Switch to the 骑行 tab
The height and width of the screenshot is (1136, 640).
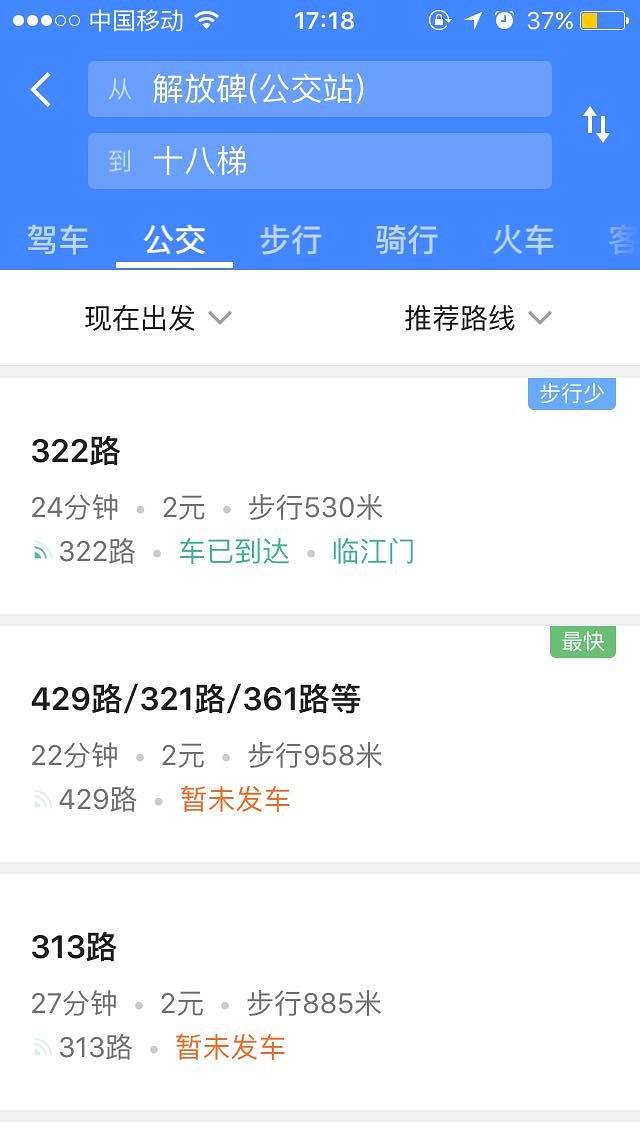tap(406, 240)
